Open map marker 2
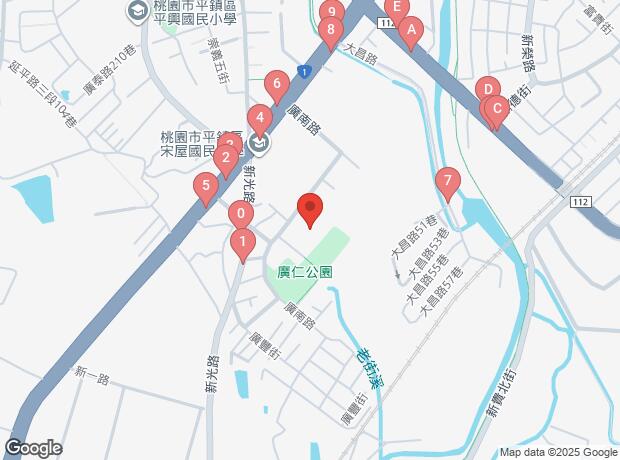Image resolution: width=620 pixels, height=460 pixels. (x=226, y=157)
